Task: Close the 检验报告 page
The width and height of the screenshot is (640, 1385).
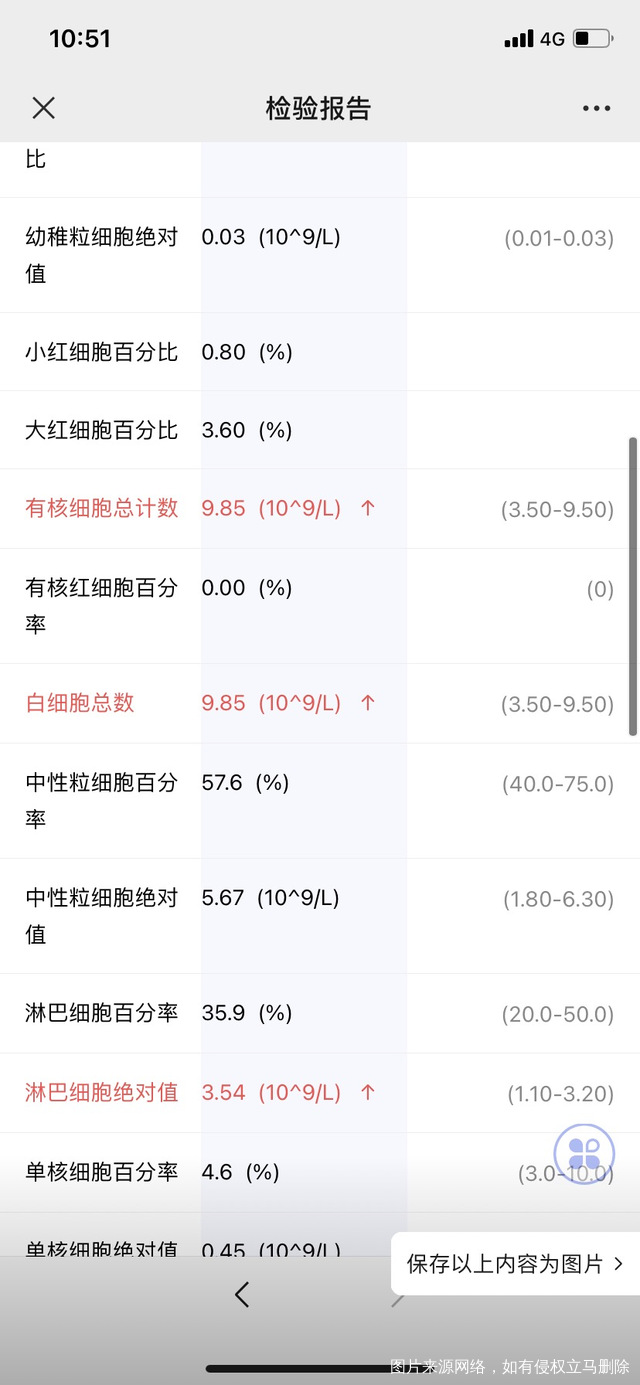Action: pos(43,108)
